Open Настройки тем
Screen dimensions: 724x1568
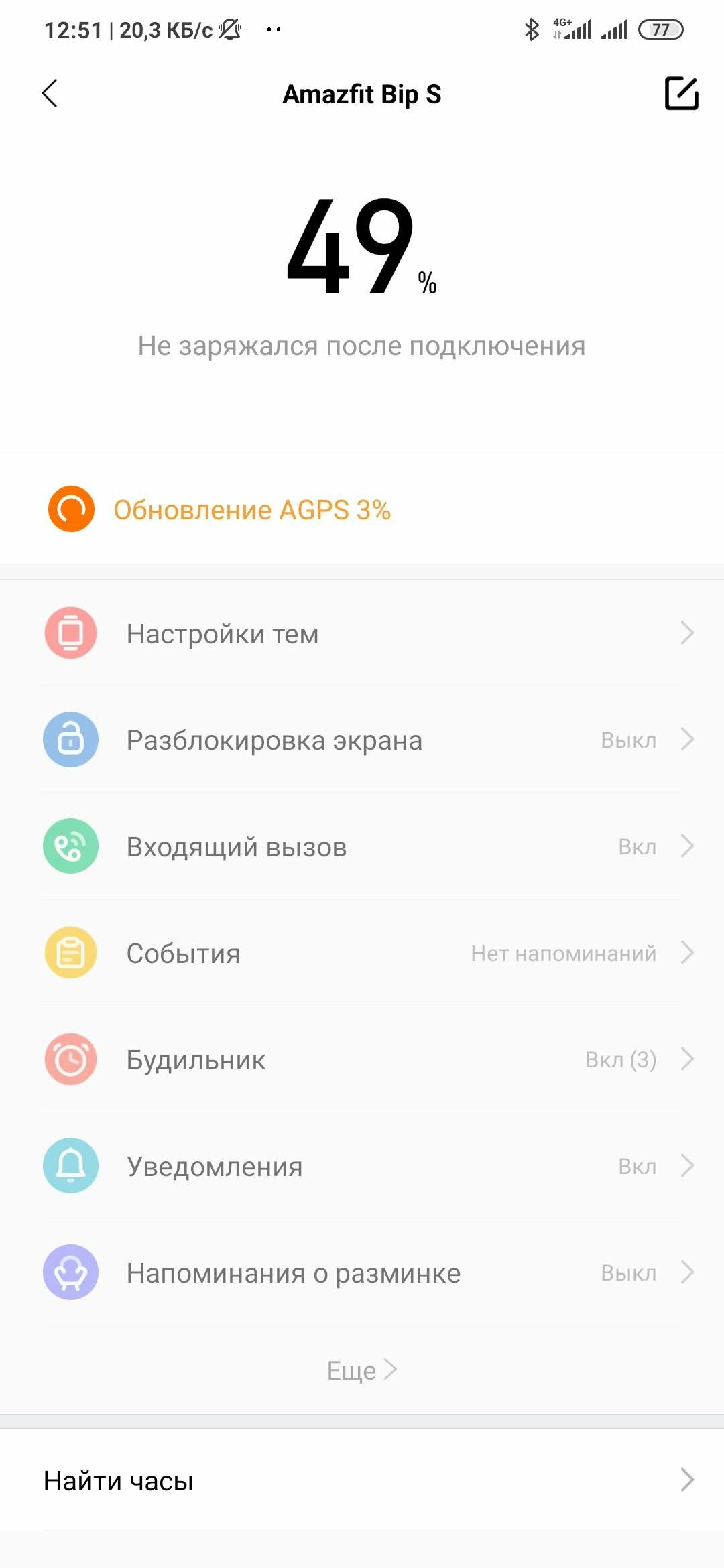coord(362,633)
